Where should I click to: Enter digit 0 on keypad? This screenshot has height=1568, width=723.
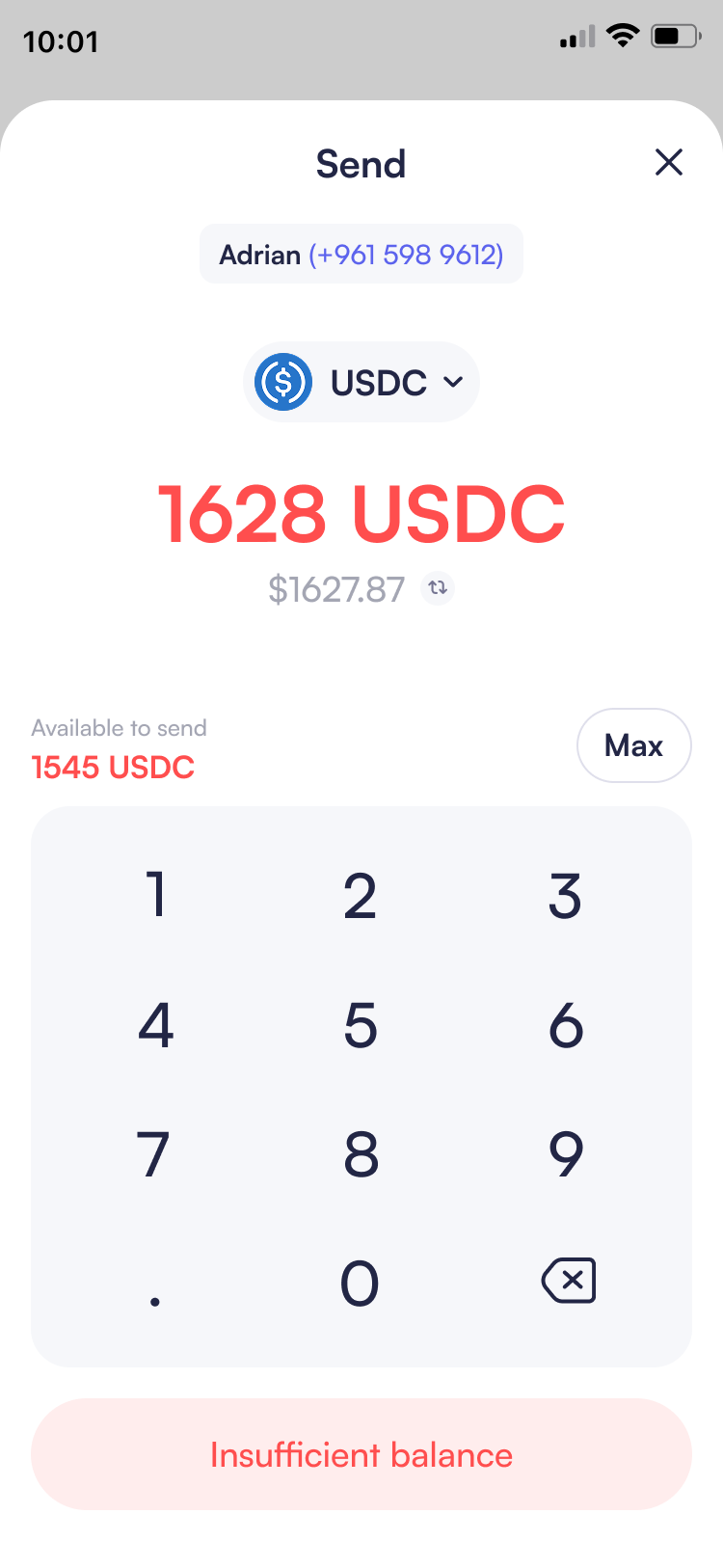[361, 1283]
